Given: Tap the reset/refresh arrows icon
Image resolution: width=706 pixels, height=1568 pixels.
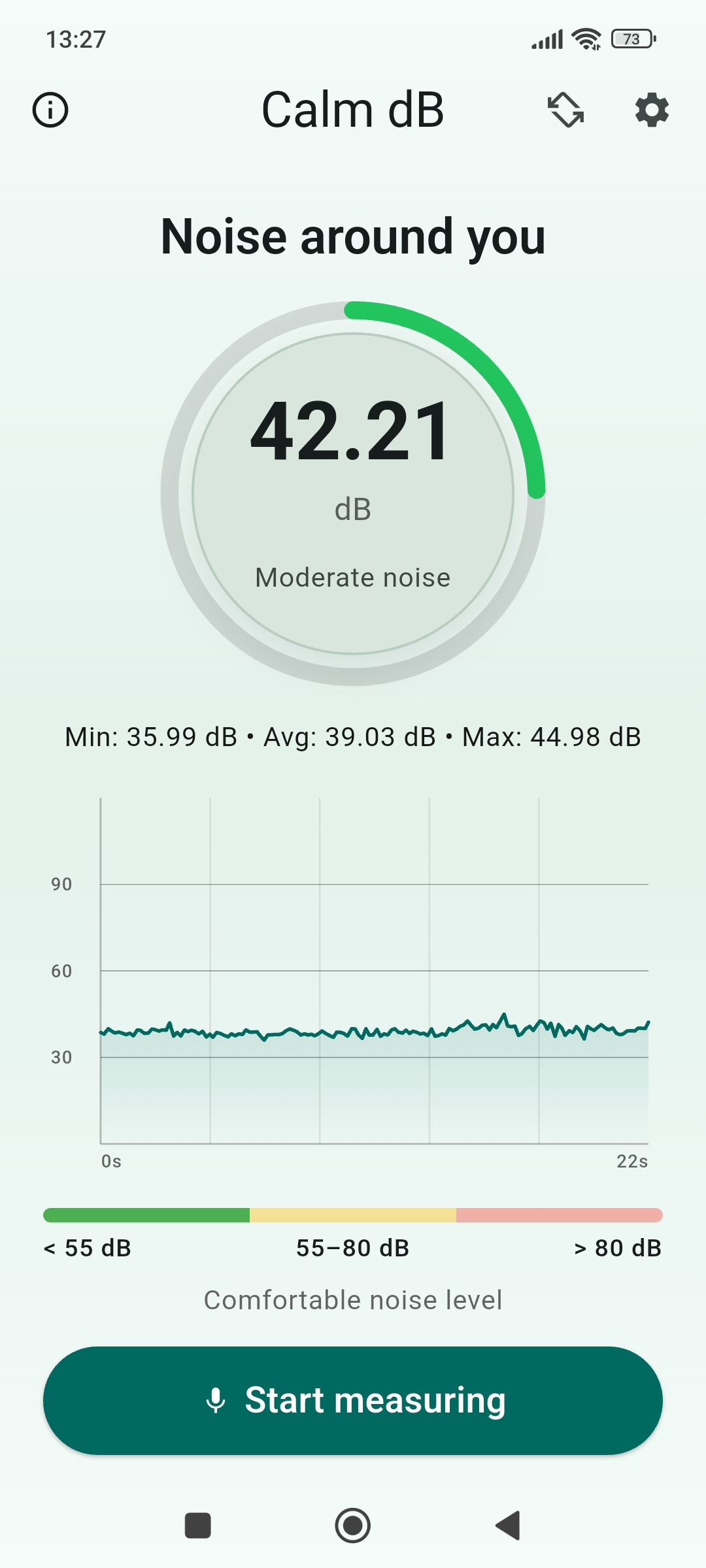Looking at the screenshot, I should (565, 110).
